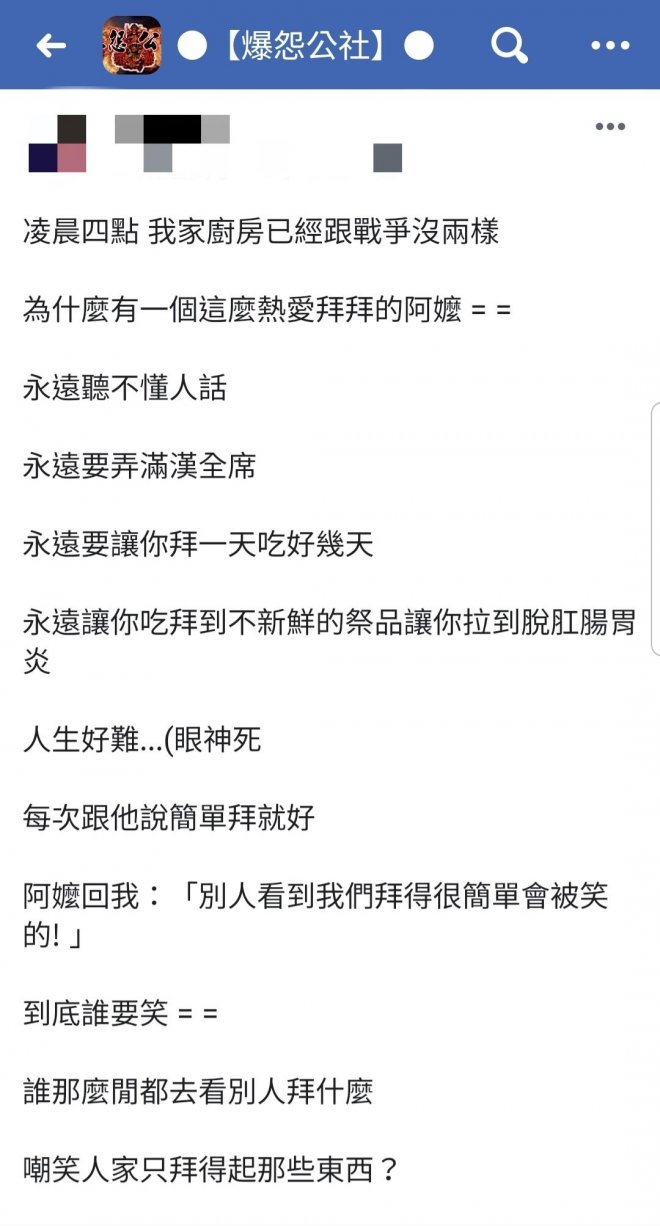The image size is (660, 1226).
Task: Open the 爆怨公社 group page
Action: tap(305, 46)
